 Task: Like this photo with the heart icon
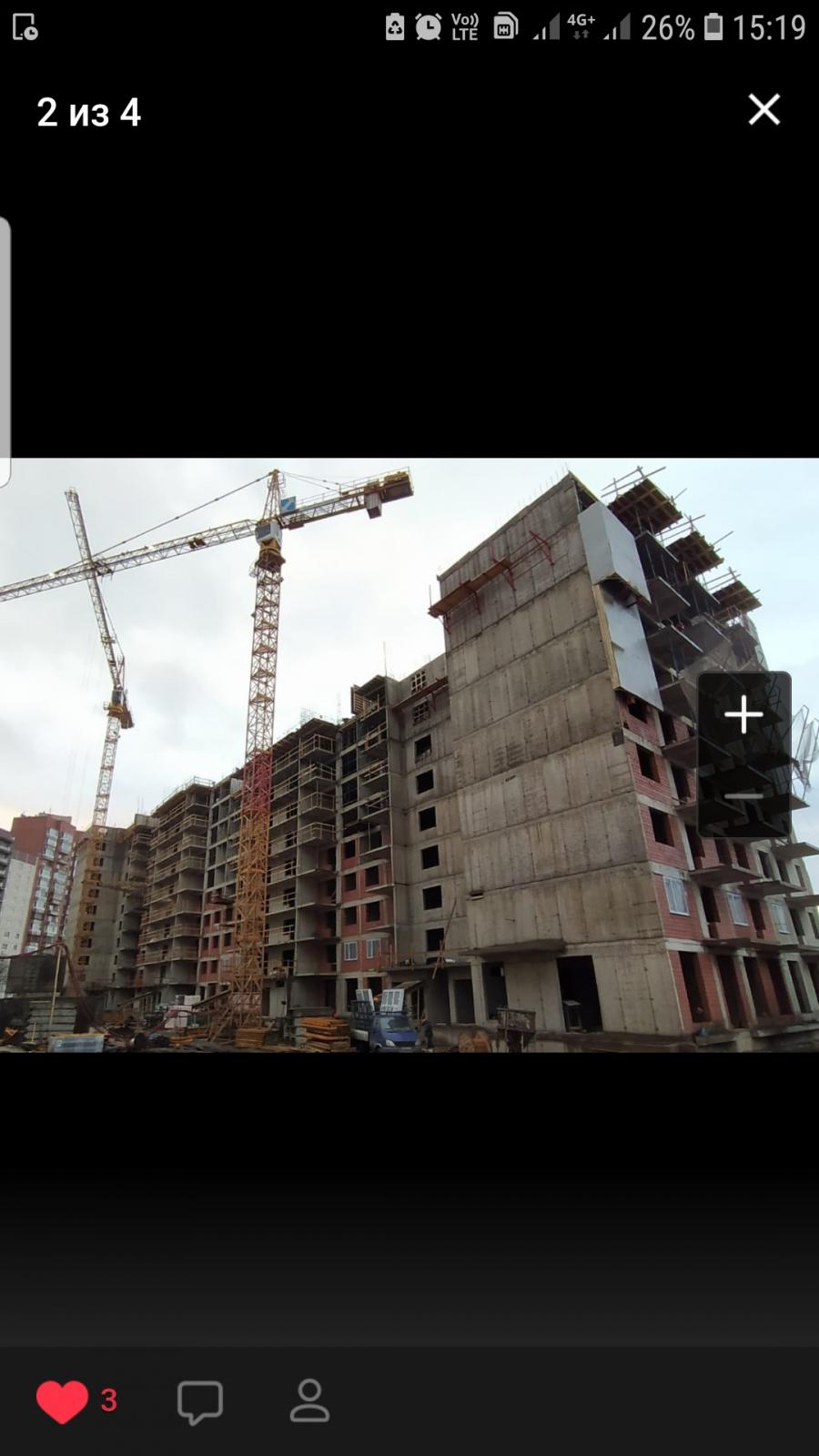(x=62, y=1401)
